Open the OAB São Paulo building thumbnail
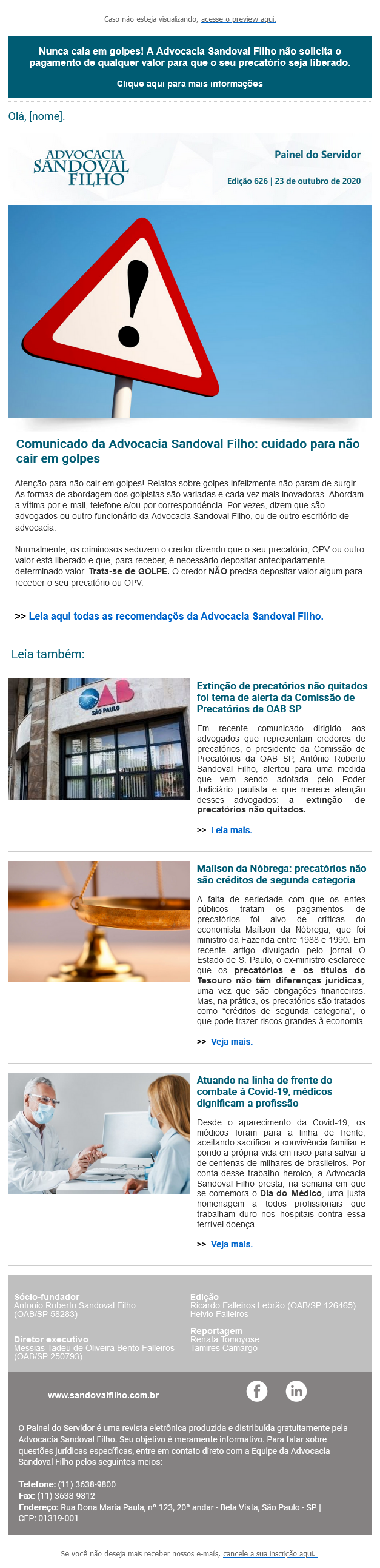Screen dimensions: 380x1568 pos(99,739)
